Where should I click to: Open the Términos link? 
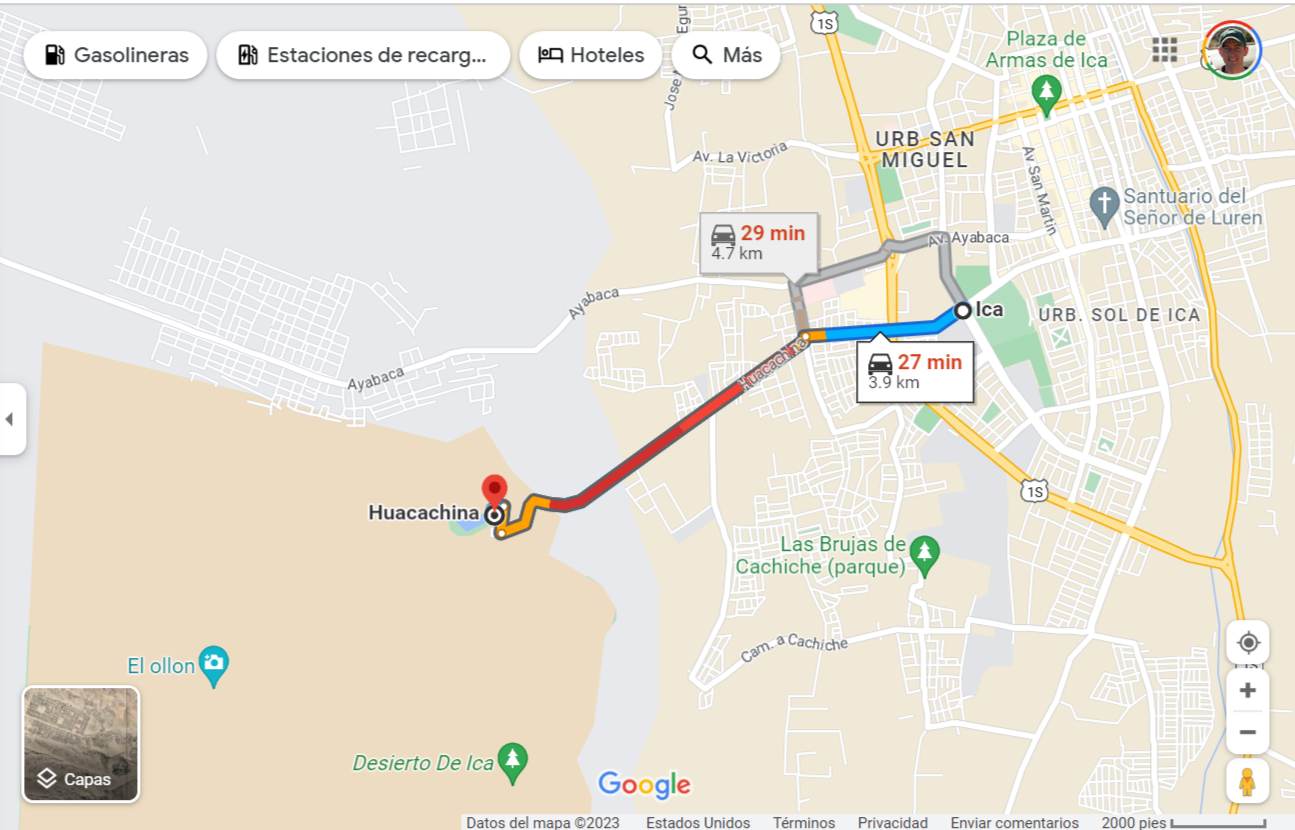(x=804, y=822)
